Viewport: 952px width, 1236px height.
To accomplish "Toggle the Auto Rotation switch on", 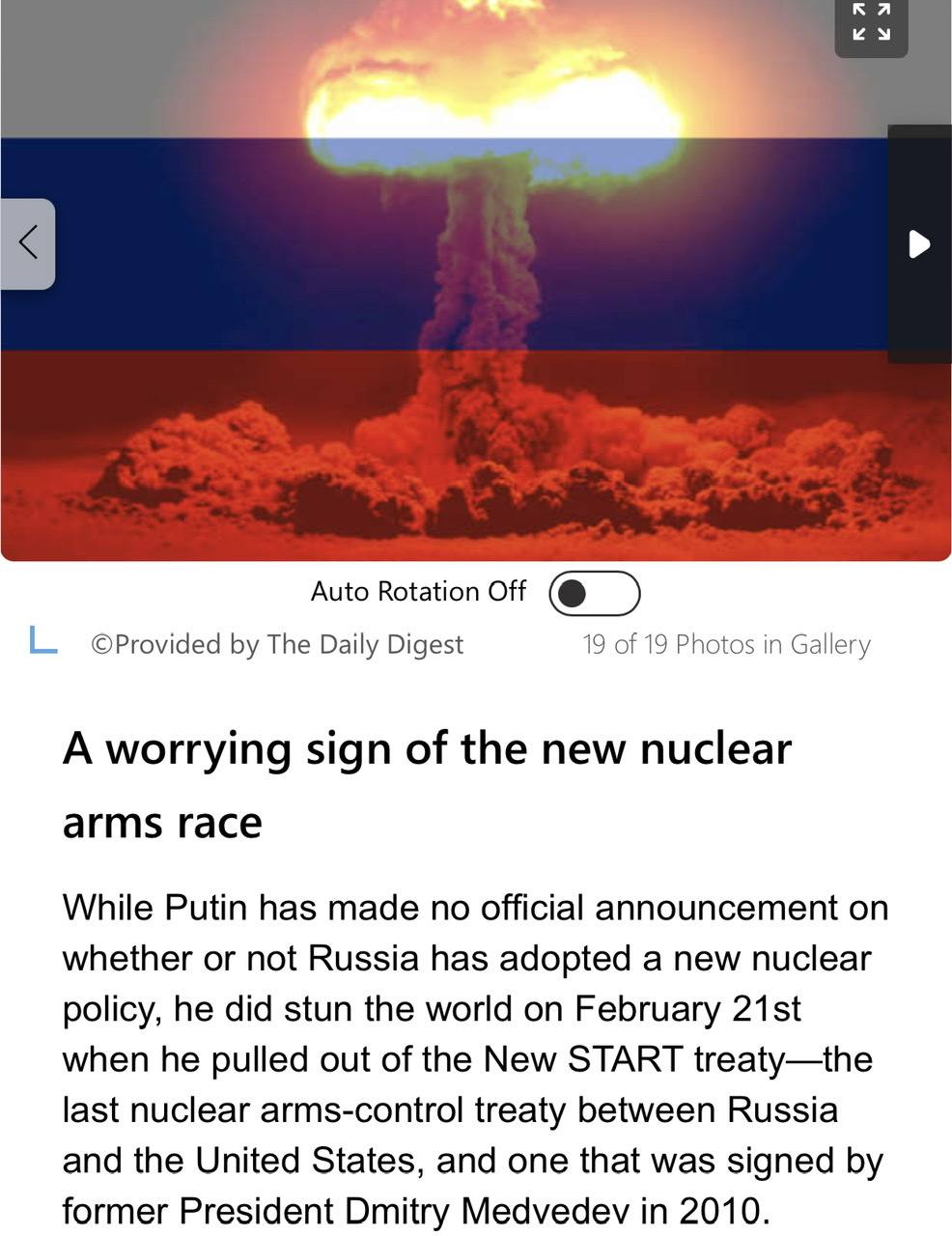I will [x=594, y=593].
